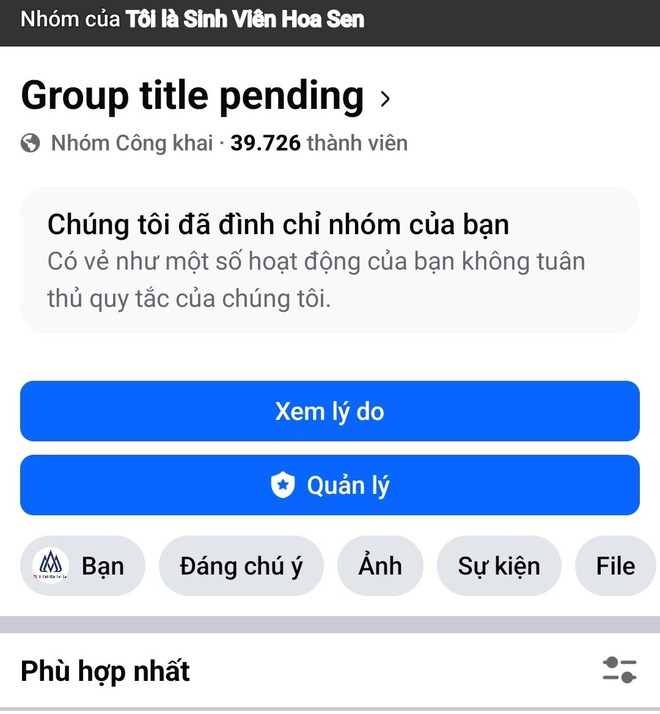
Task: Select the Bạn chip
Action: (x=83, y=566)
